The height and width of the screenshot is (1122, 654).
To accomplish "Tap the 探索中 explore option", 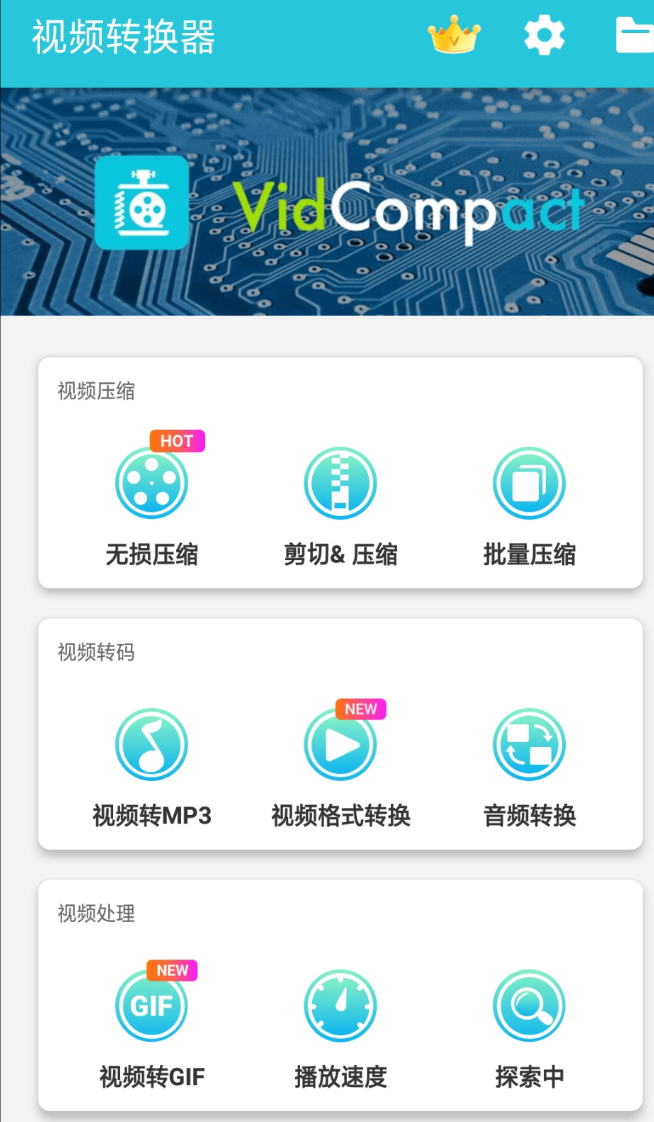I will pyautogui.click(x=529, y=1006).
